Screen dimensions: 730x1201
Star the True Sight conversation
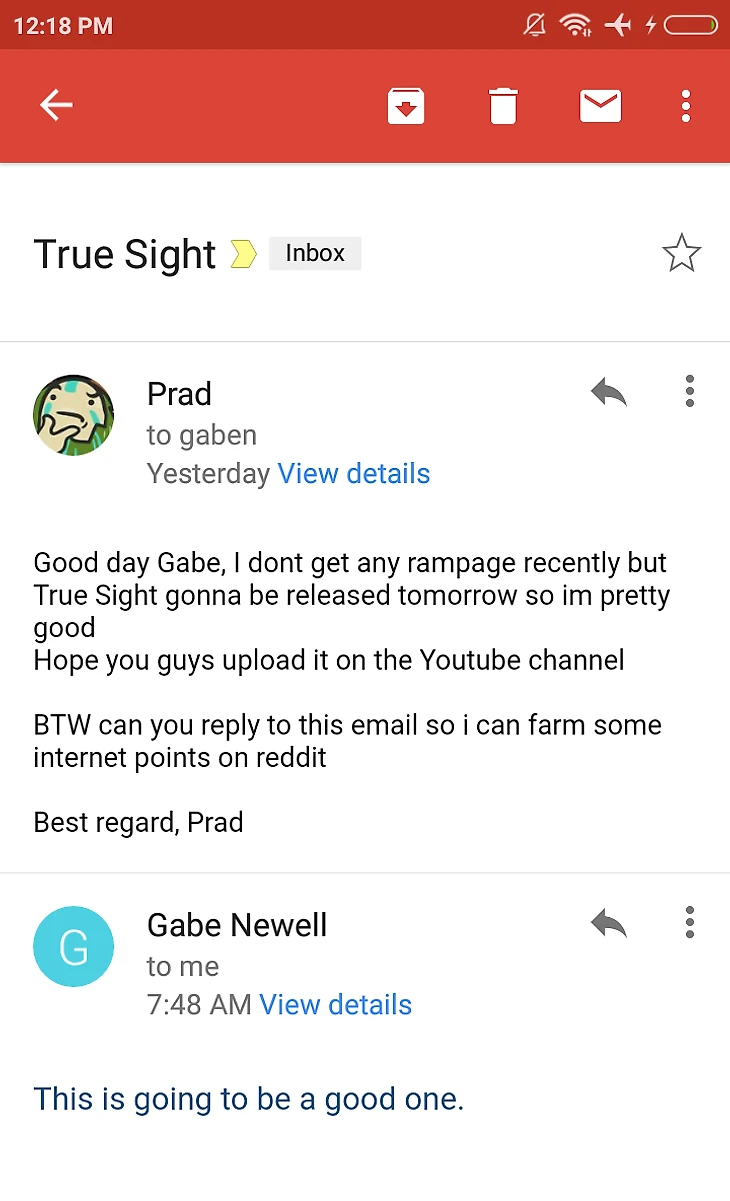(682, 254)
